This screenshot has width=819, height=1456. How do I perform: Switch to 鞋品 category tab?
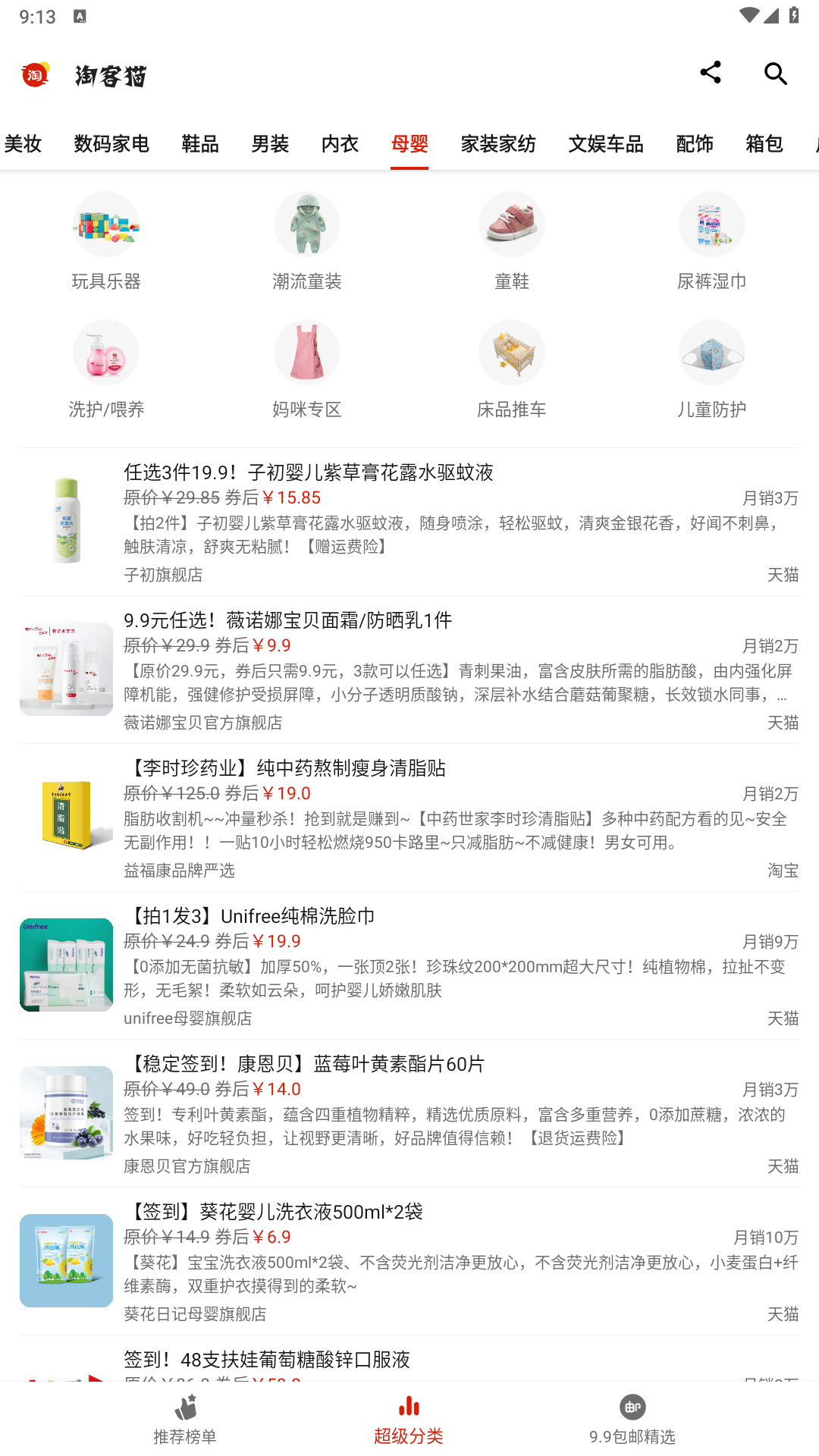click(x=200, y=143)
